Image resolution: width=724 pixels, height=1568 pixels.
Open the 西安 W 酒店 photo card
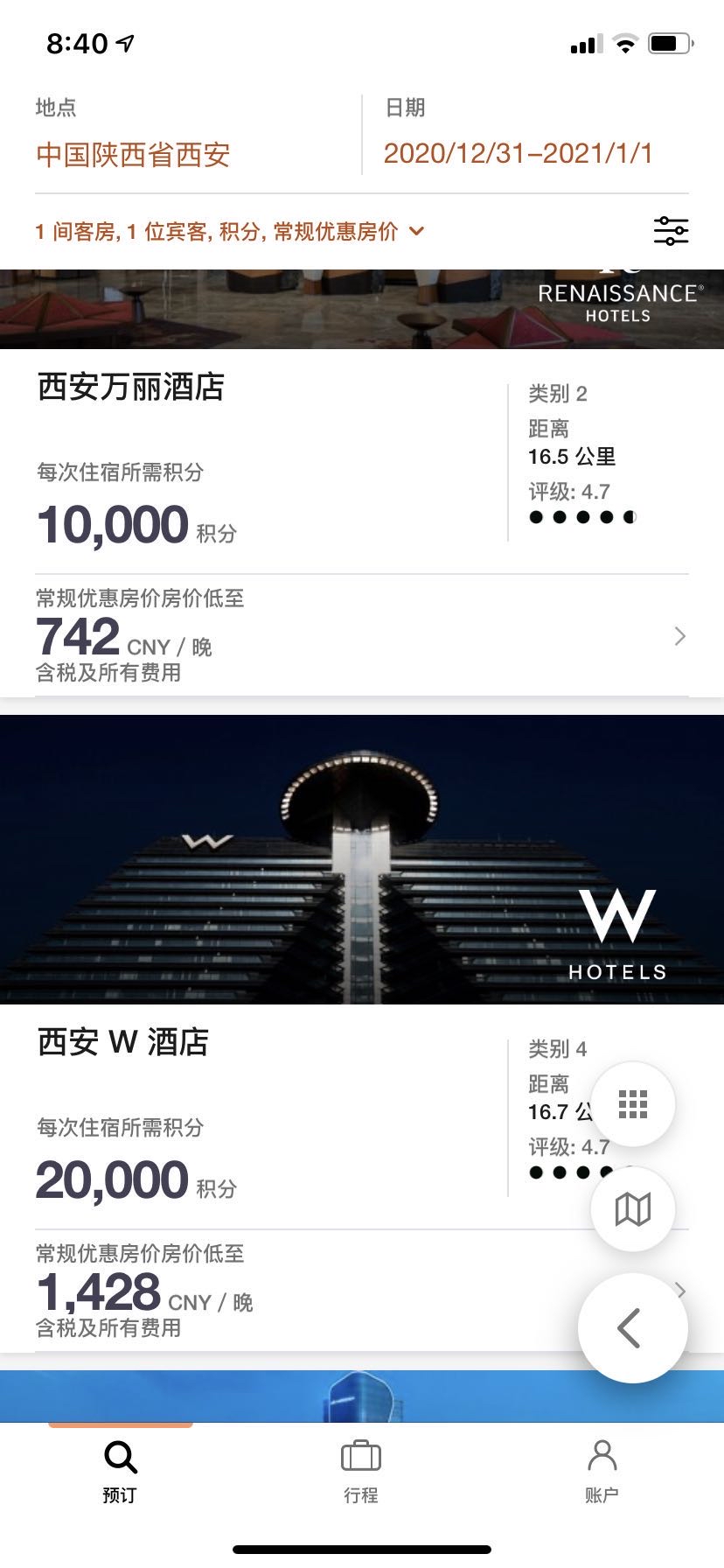click(361, 859)
